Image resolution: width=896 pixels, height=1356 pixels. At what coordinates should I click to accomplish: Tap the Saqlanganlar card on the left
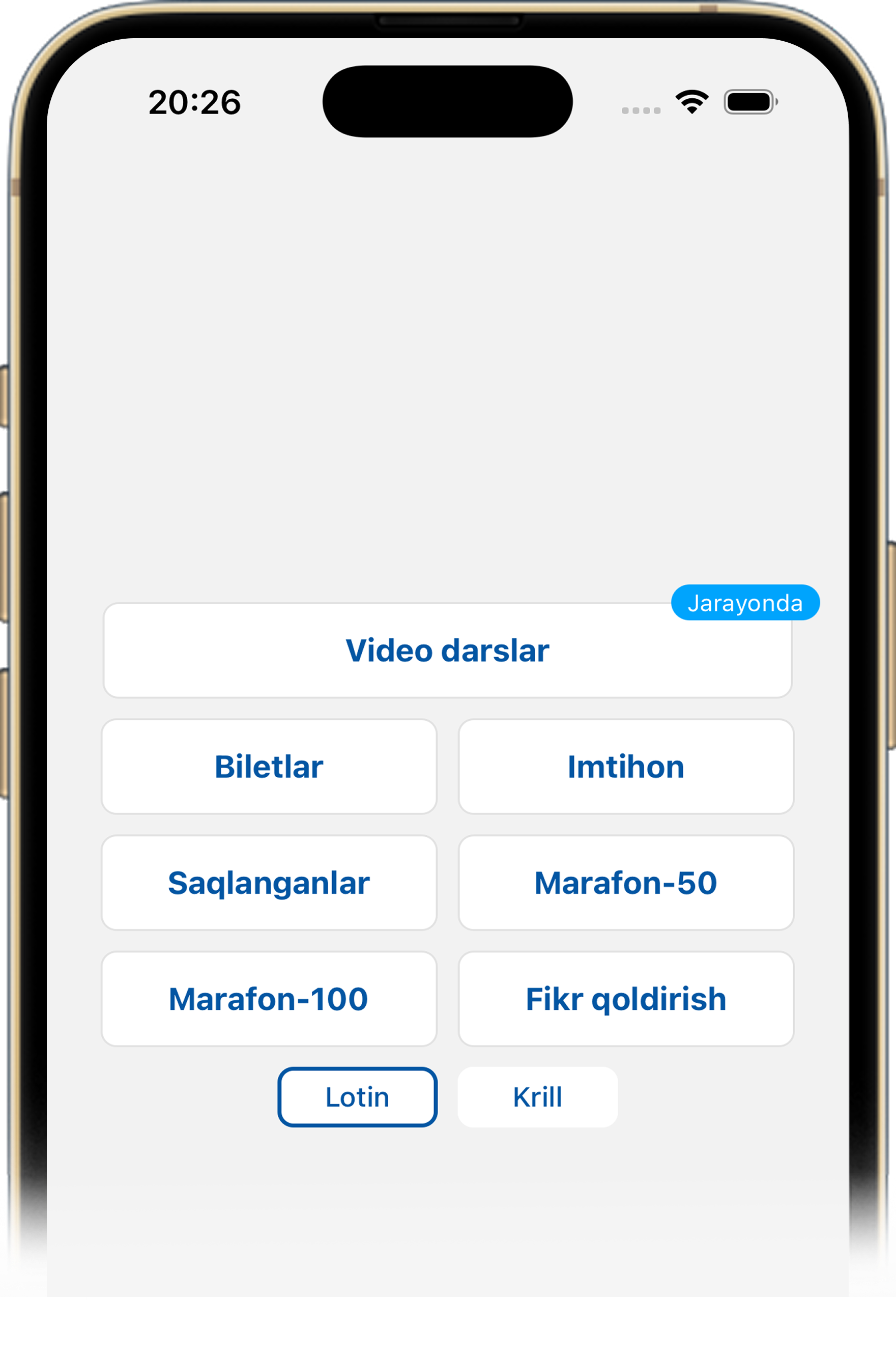pos(269,883)
